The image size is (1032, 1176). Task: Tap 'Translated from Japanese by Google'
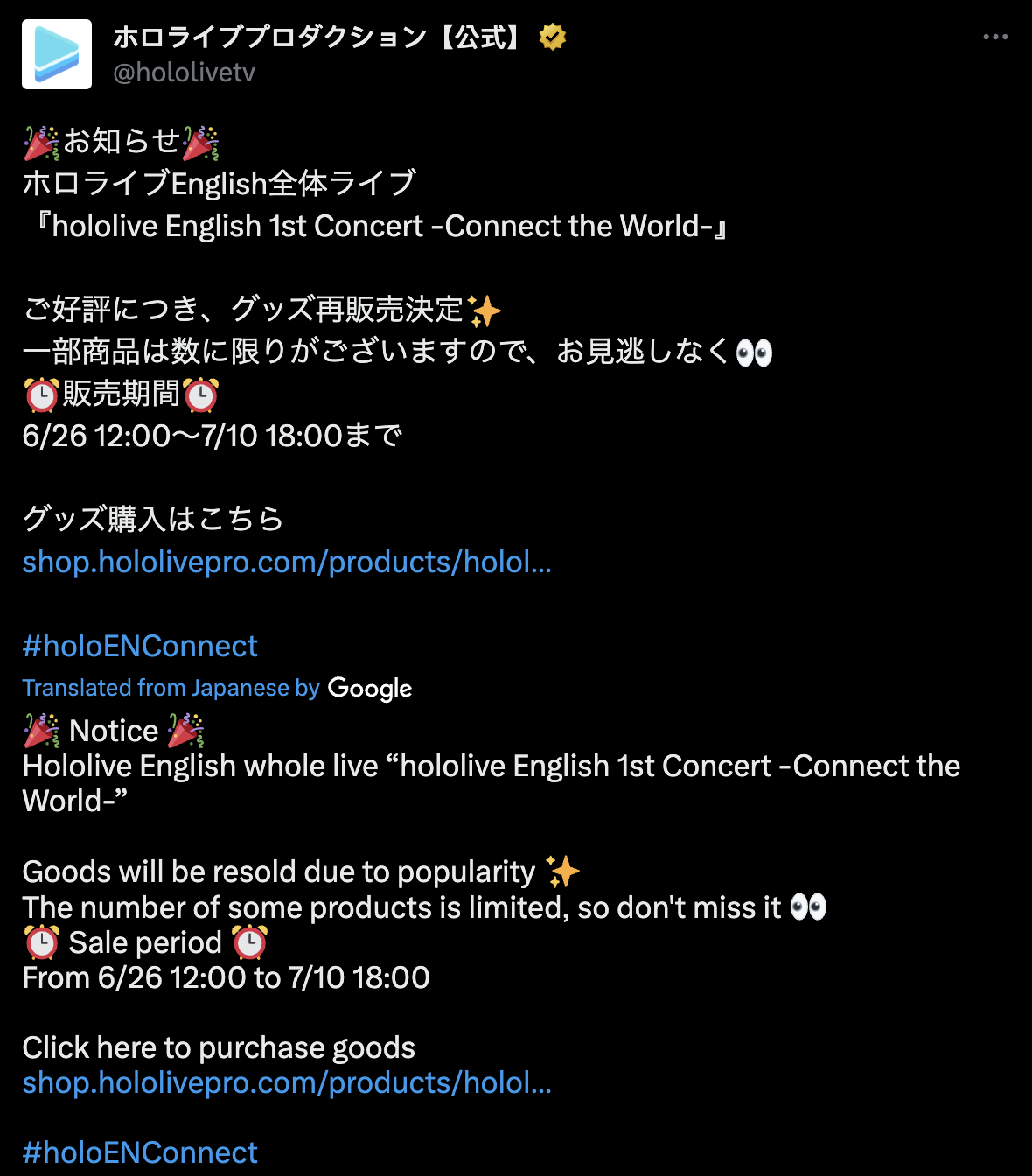[x=217, y=689]
